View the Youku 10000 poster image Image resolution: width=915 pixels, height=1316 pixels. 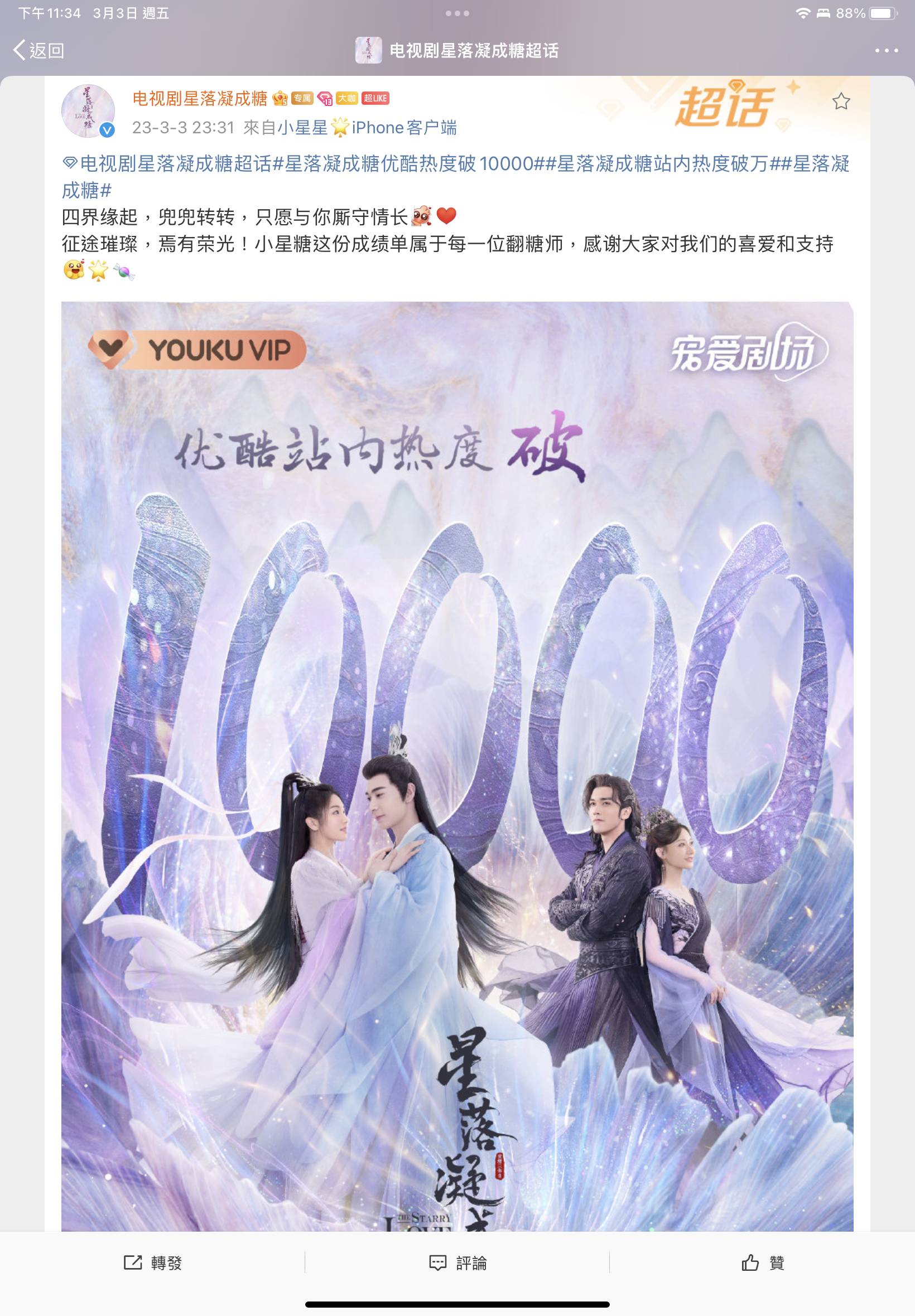click(x=457, y=762)
